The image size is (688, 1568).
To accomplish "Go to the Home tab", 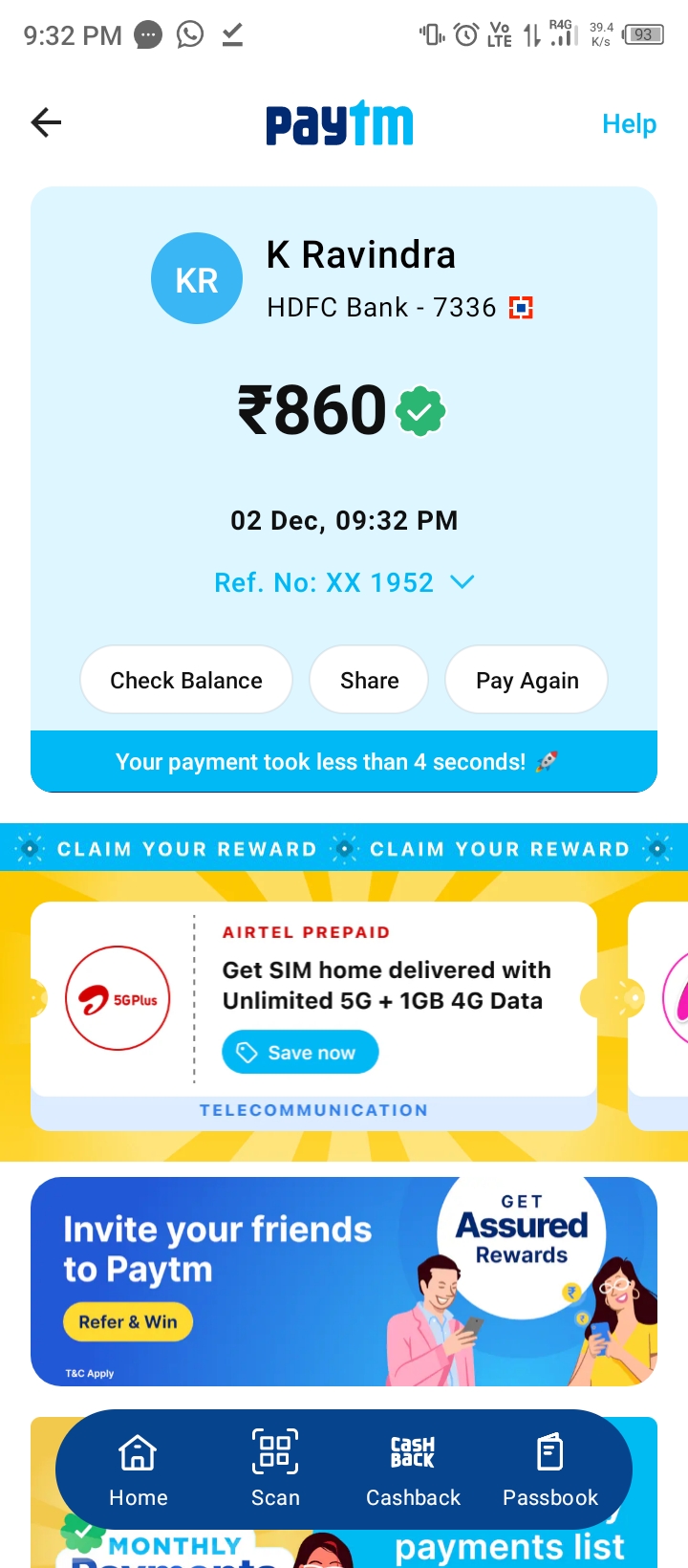I will [138, 1470].
